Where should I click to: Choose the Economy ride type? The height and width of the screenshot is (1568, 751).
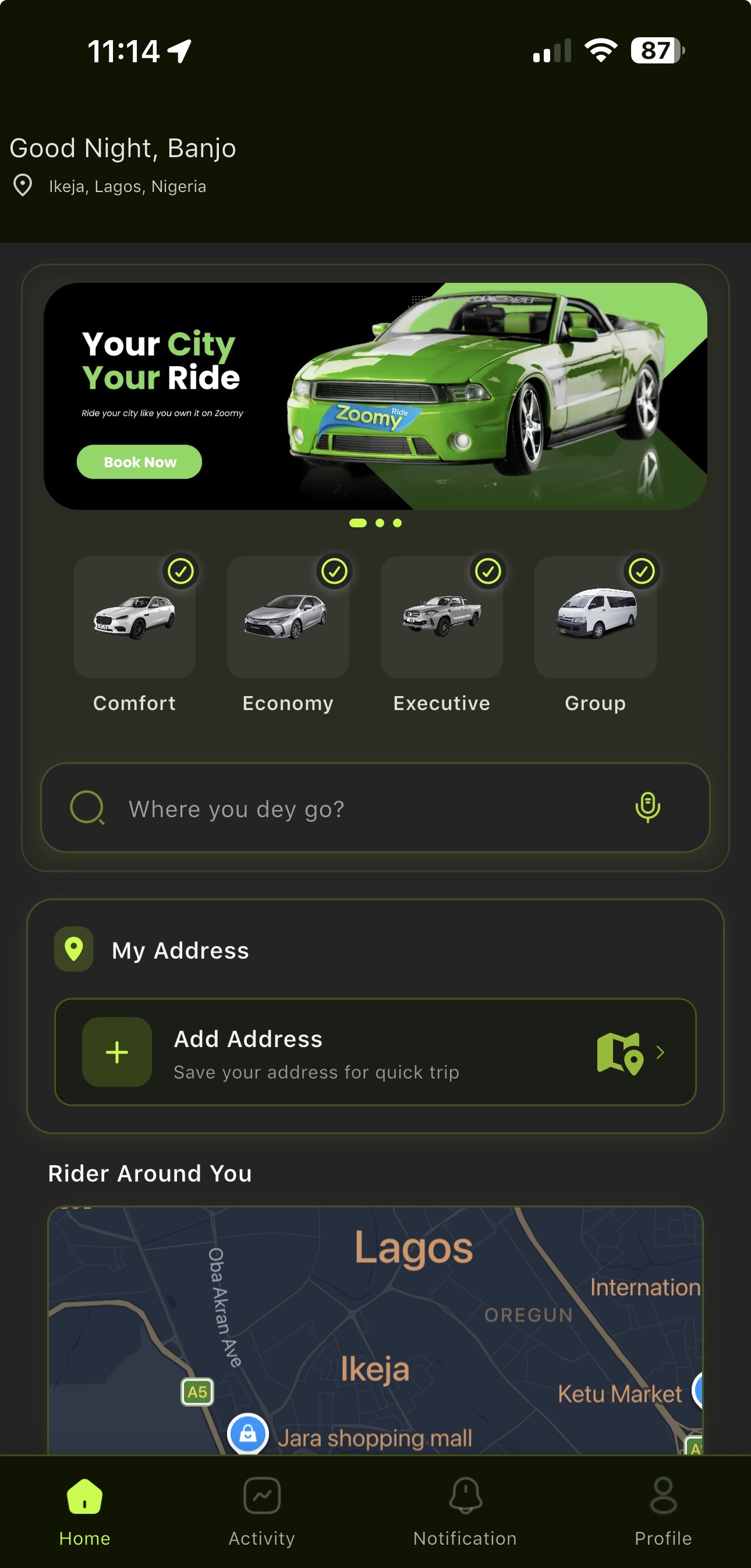[x=288, y=617]
